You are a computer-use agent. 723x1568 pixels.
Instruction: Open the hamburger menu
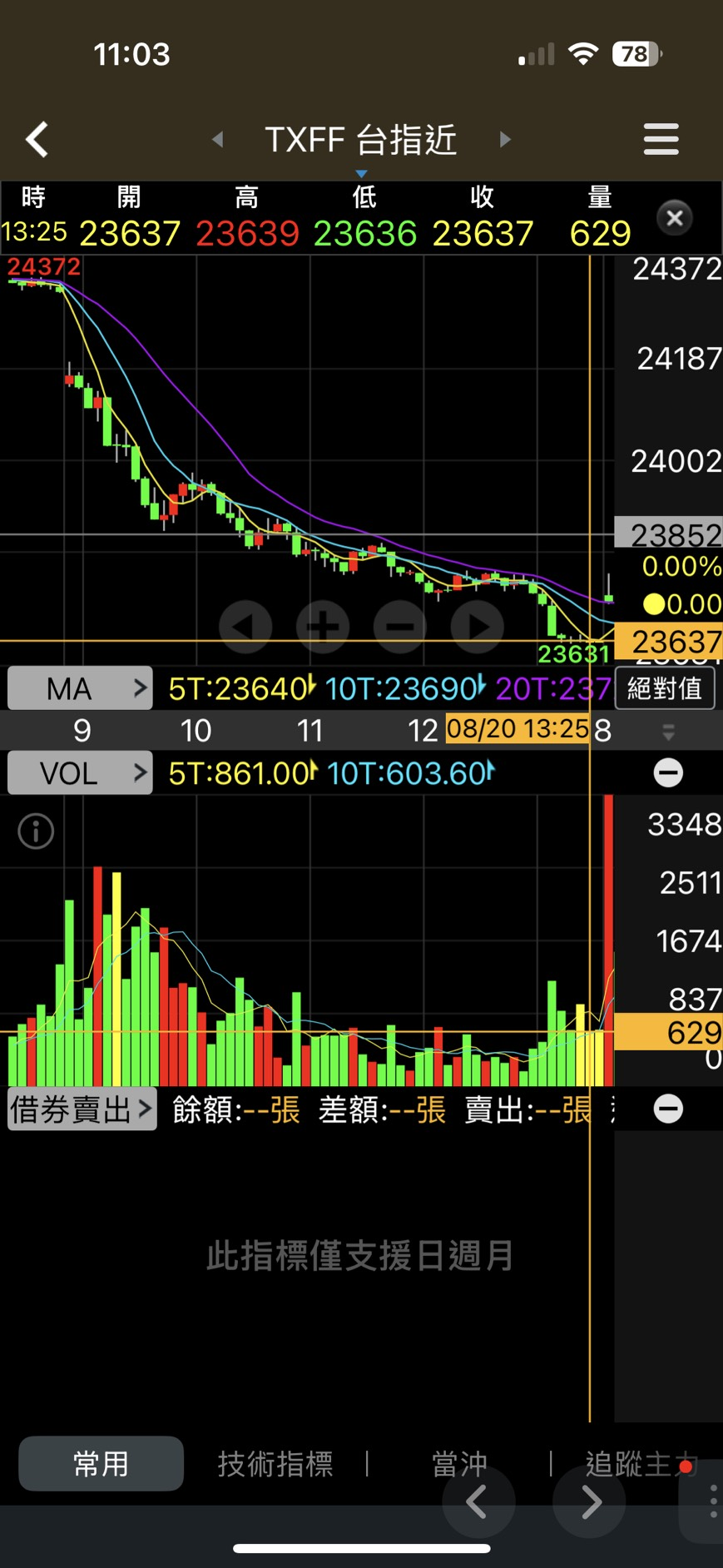pyautogui.click(x=661, y=139)
